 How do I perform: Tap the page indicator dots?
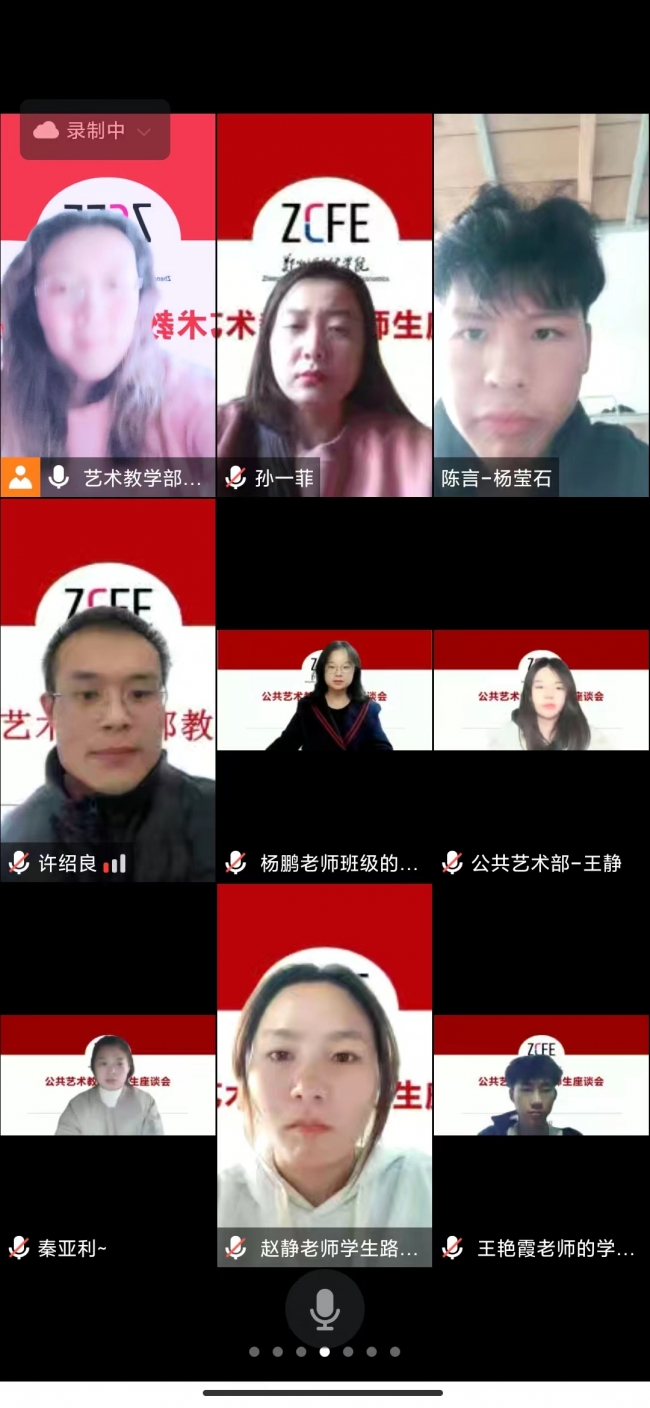[x=324, y=1352]
